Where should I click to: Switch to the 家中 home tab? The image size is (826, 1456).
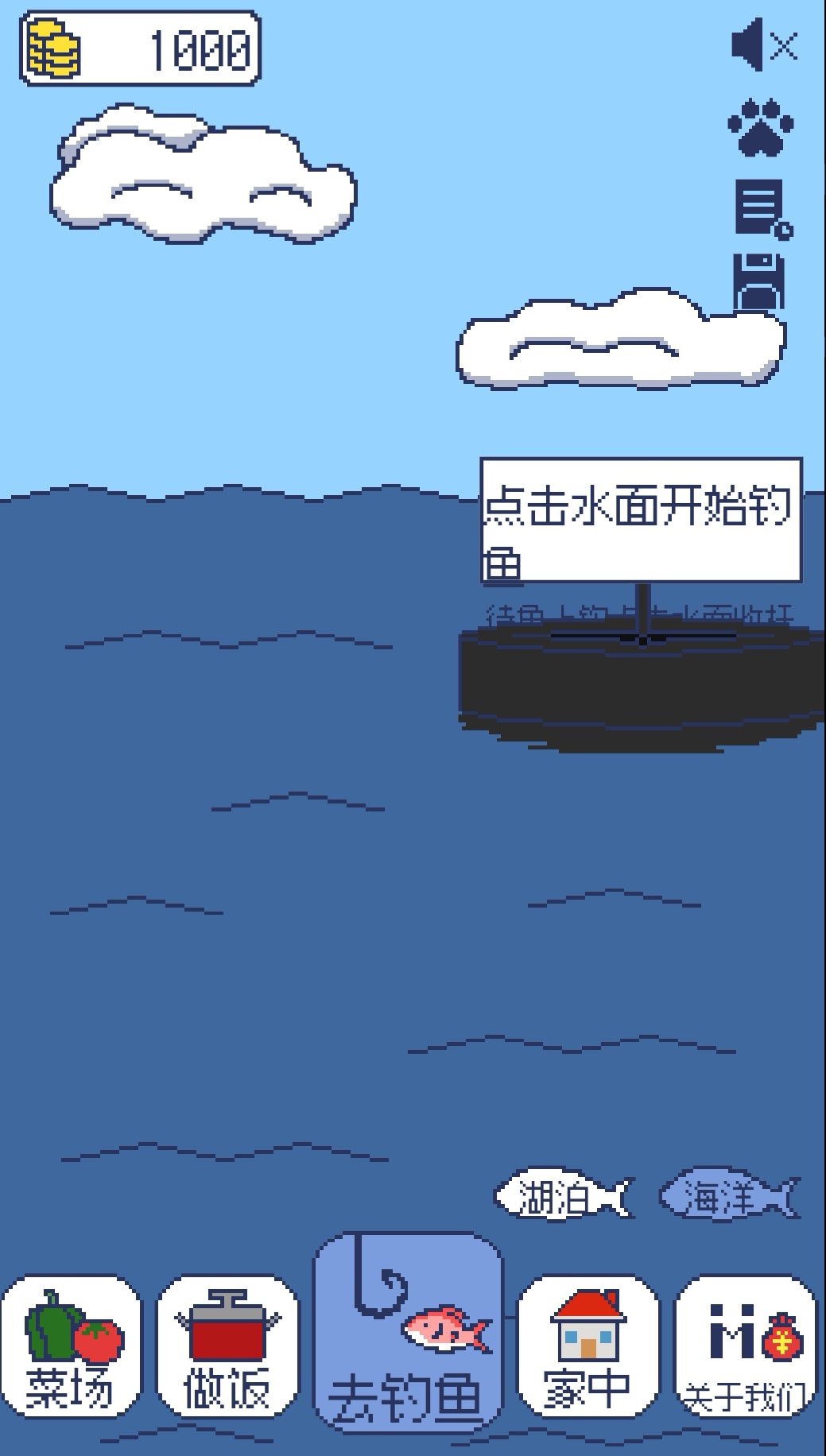[x=588, y=1346]
